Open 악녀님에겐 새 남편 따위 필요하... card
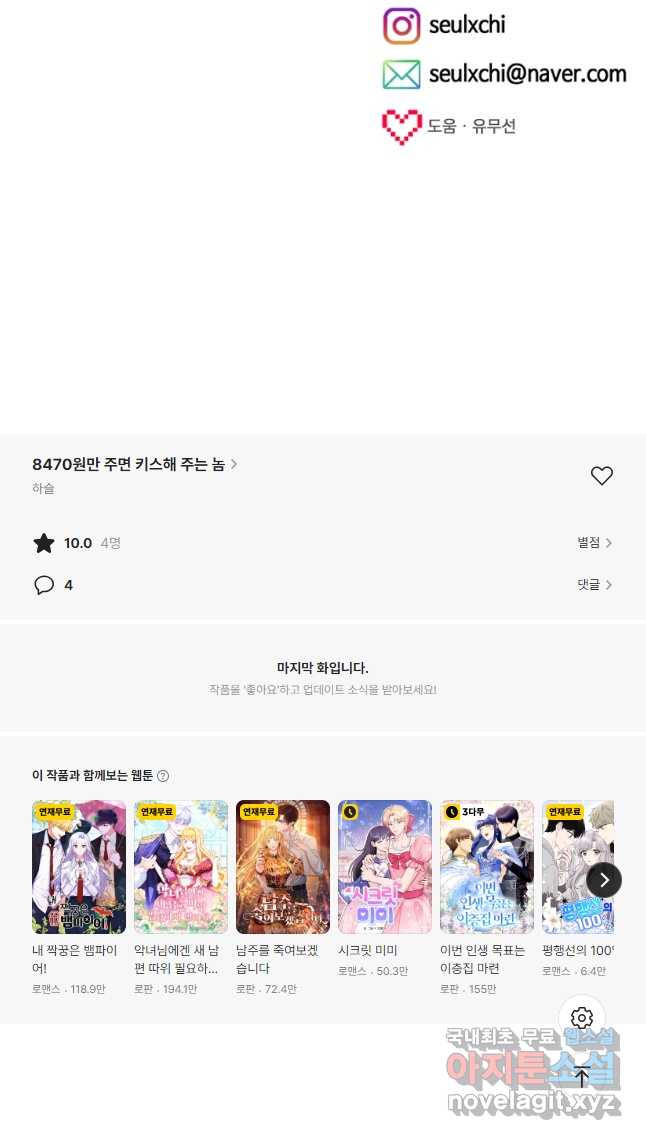The image size is (646, 1140). tap(181, 898)
